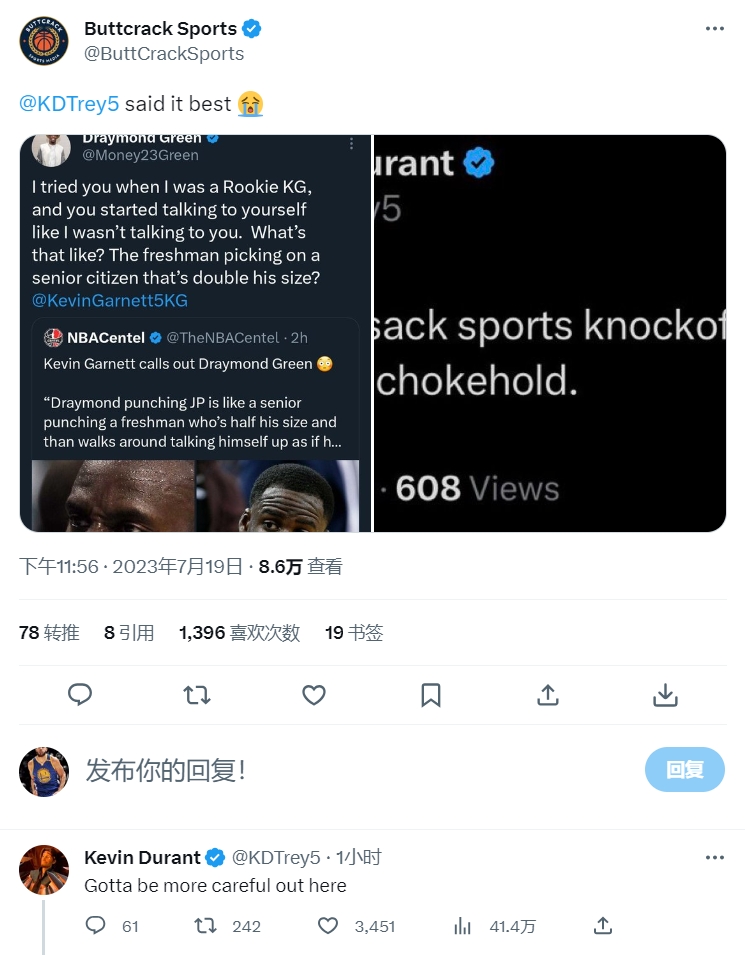Like the Buttcrack Sports tweet

[314, 694]
